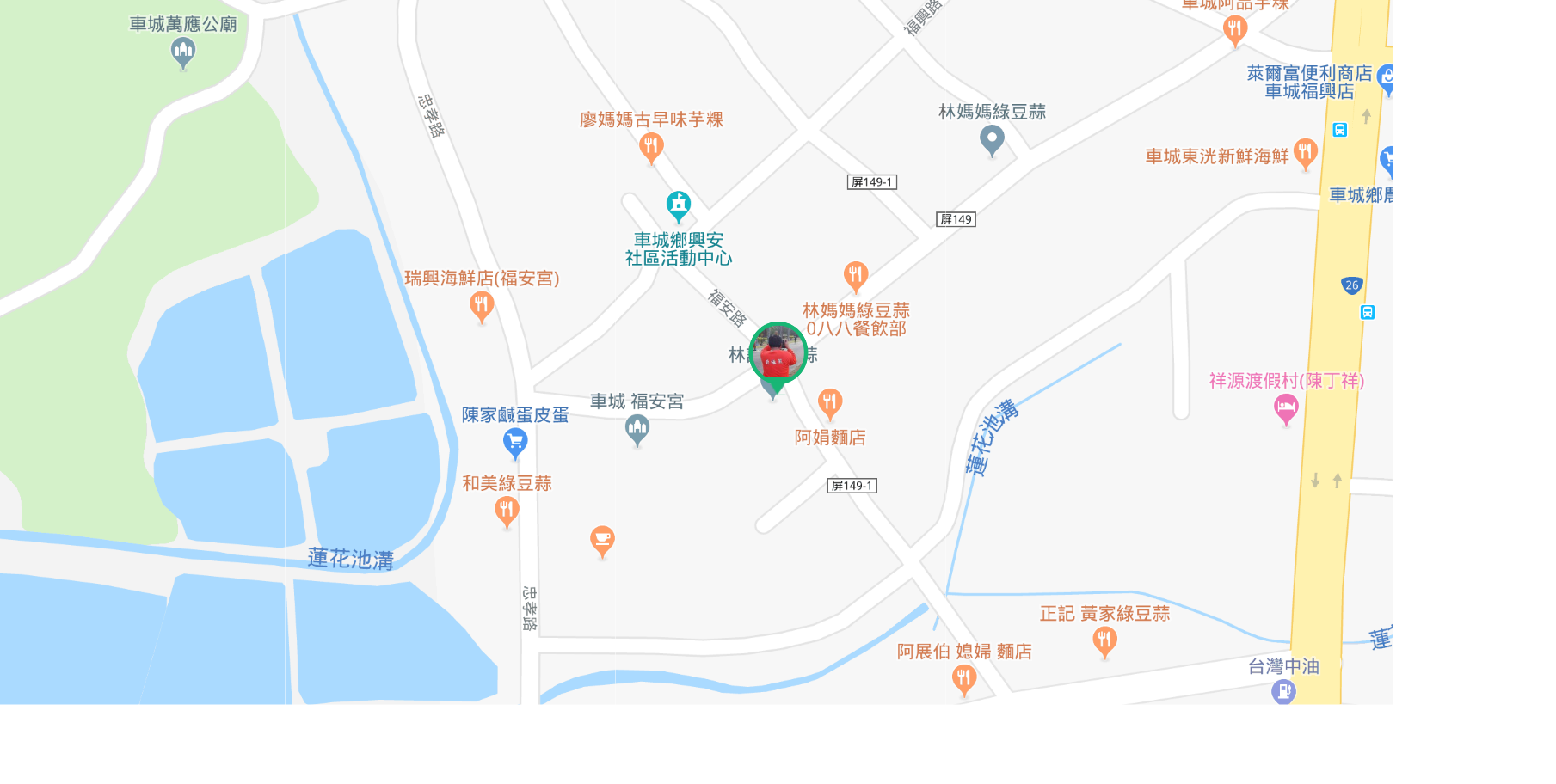The width and height of the screenshot is (1556, 784).
Task: Tap 車城萬應公廟 temple marker
Action: [183, 52]
